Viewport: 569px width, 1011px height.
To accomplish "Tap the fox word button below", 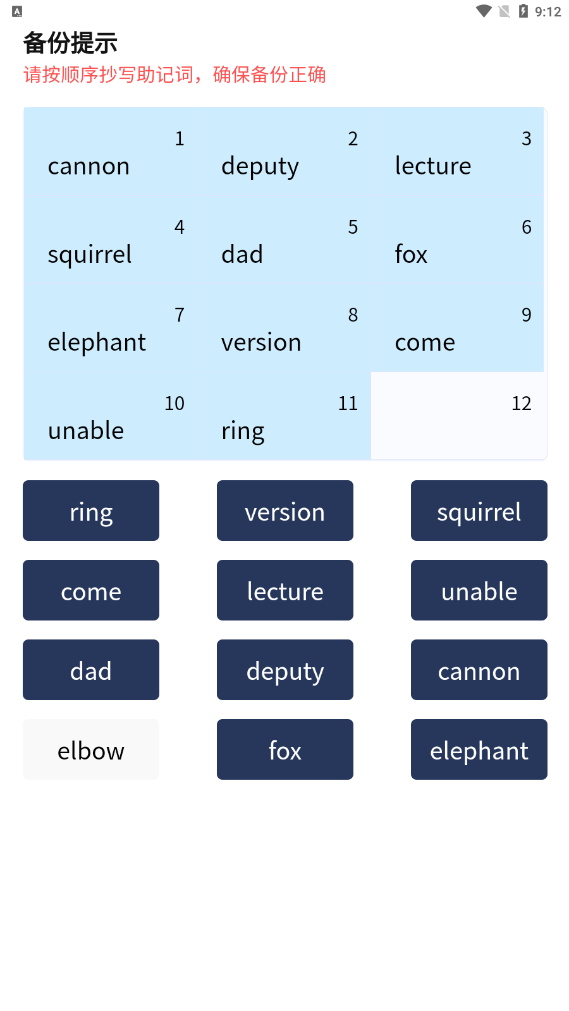I will point(285,749).
